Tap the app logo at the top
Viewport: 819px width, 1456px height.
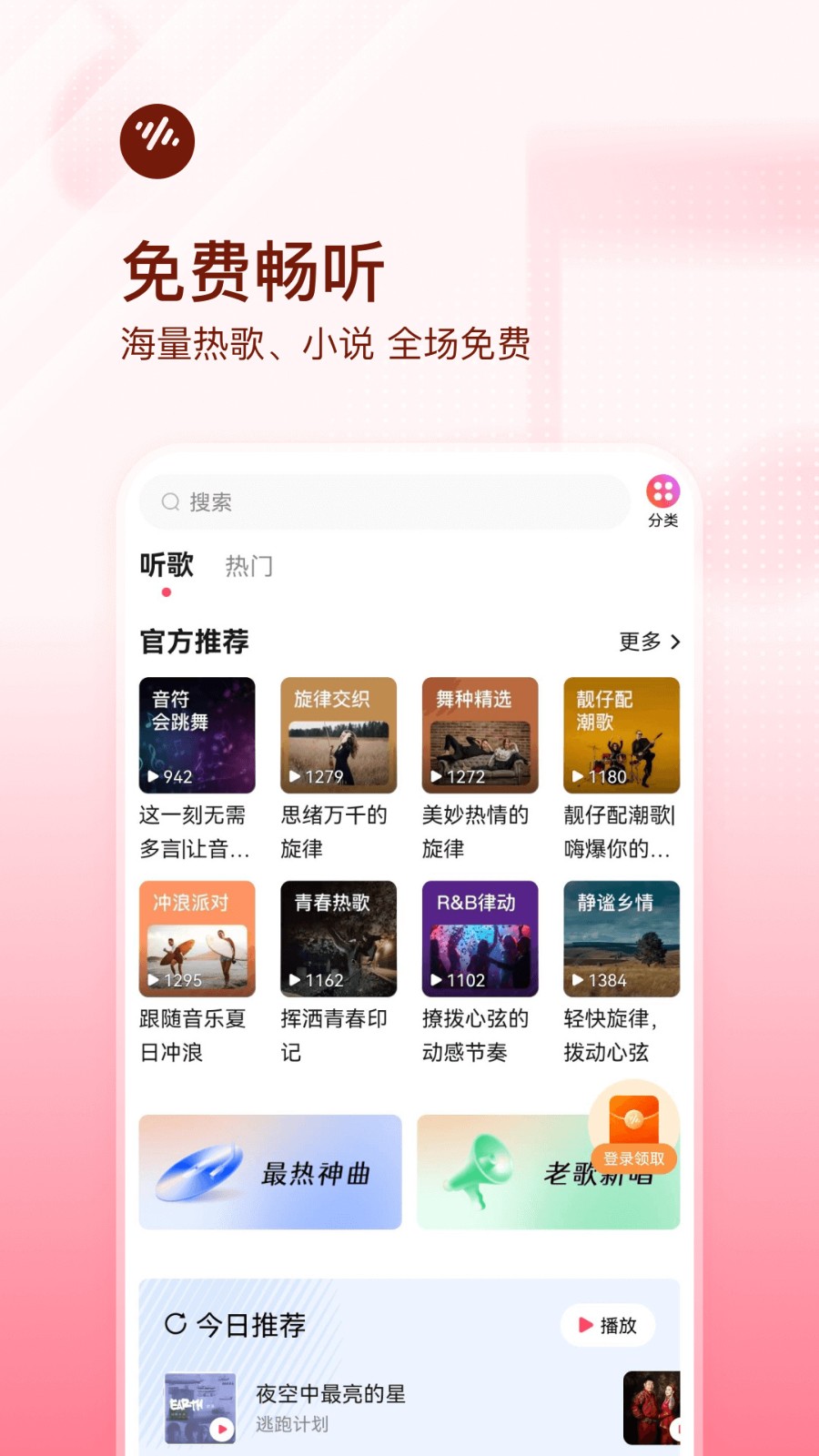click(x=158, y=140)
